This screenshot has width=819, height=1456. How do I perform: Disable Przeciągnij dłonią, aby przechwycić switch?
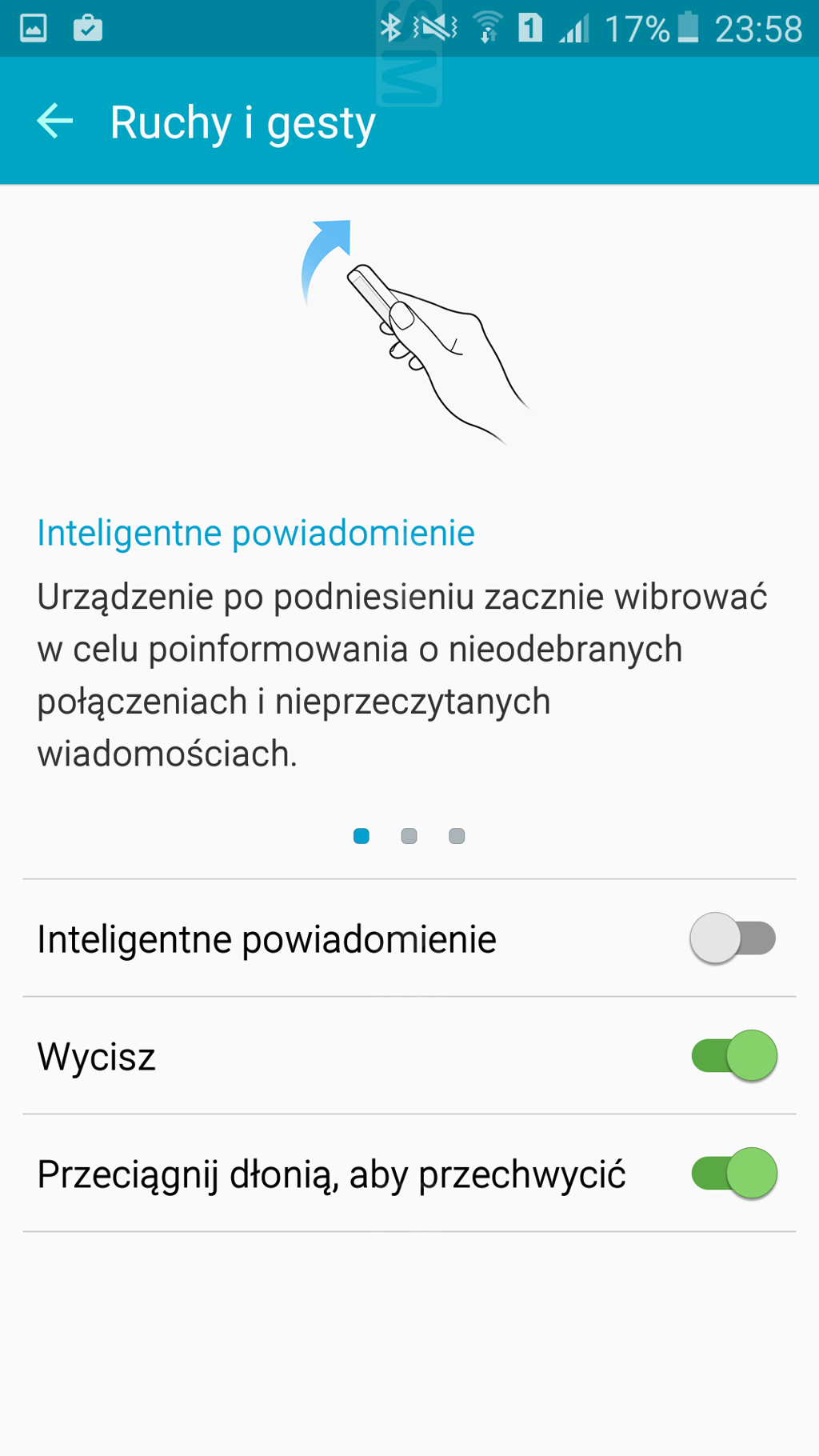point(734,1174)
